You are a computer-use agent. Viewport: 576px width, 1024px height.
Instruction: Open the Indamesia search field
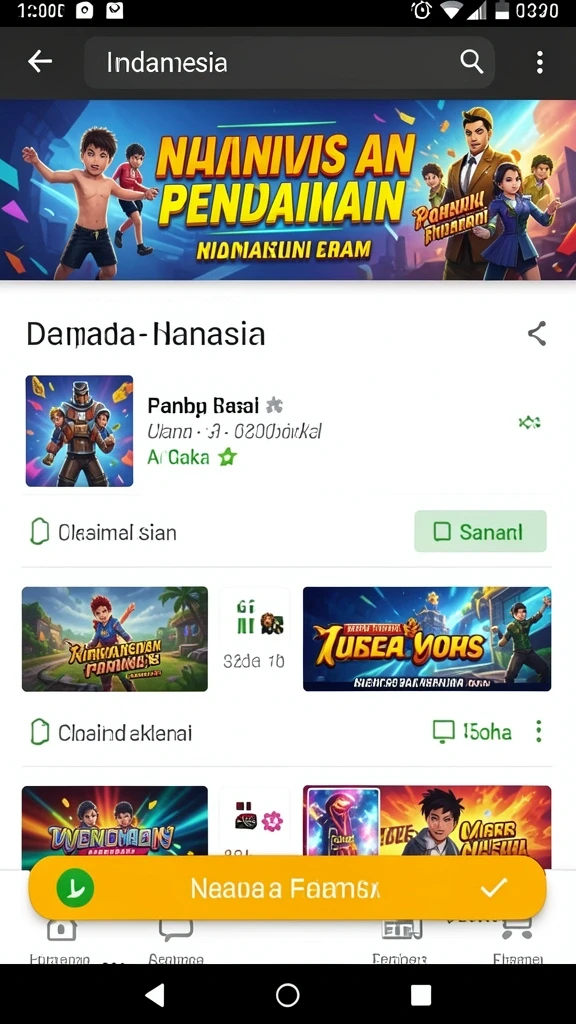pos(289,62)
